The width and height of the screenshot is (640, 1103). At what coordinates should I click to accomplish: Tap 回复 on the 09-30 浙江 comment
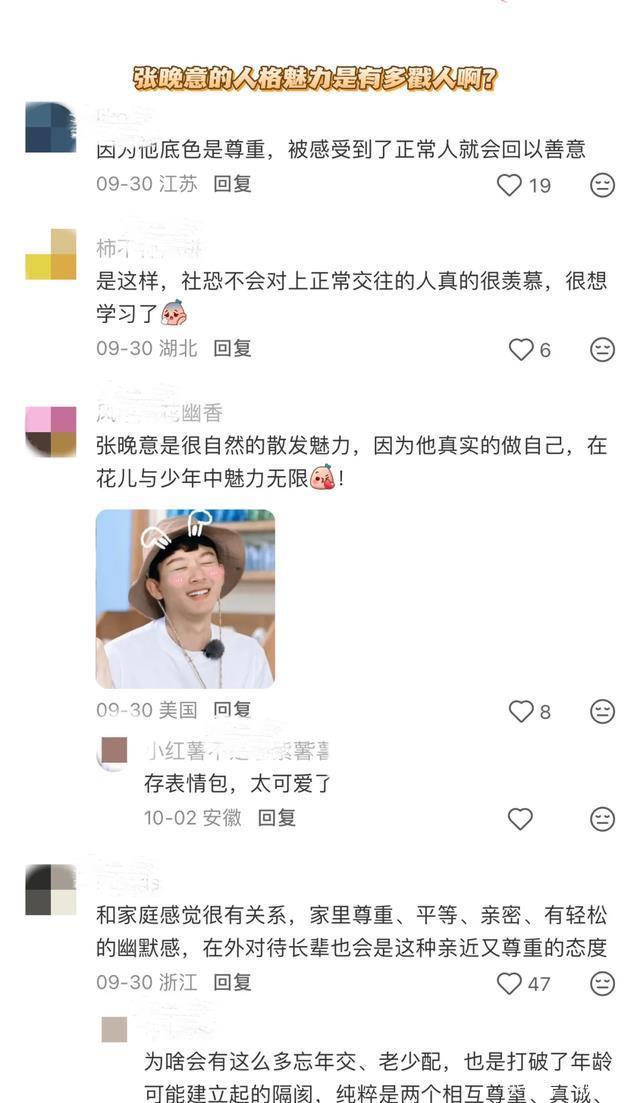coord(232,982)
